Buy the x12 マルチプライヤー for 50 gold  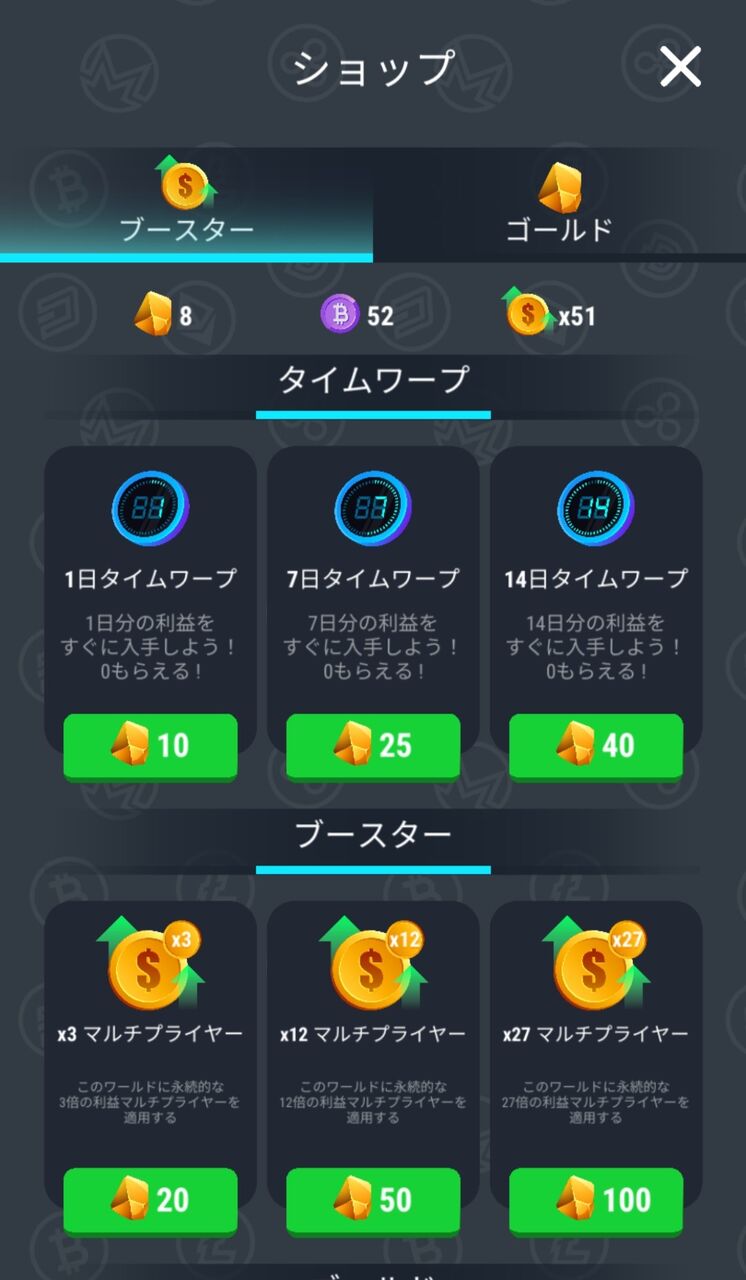[x=372, y=1201]
